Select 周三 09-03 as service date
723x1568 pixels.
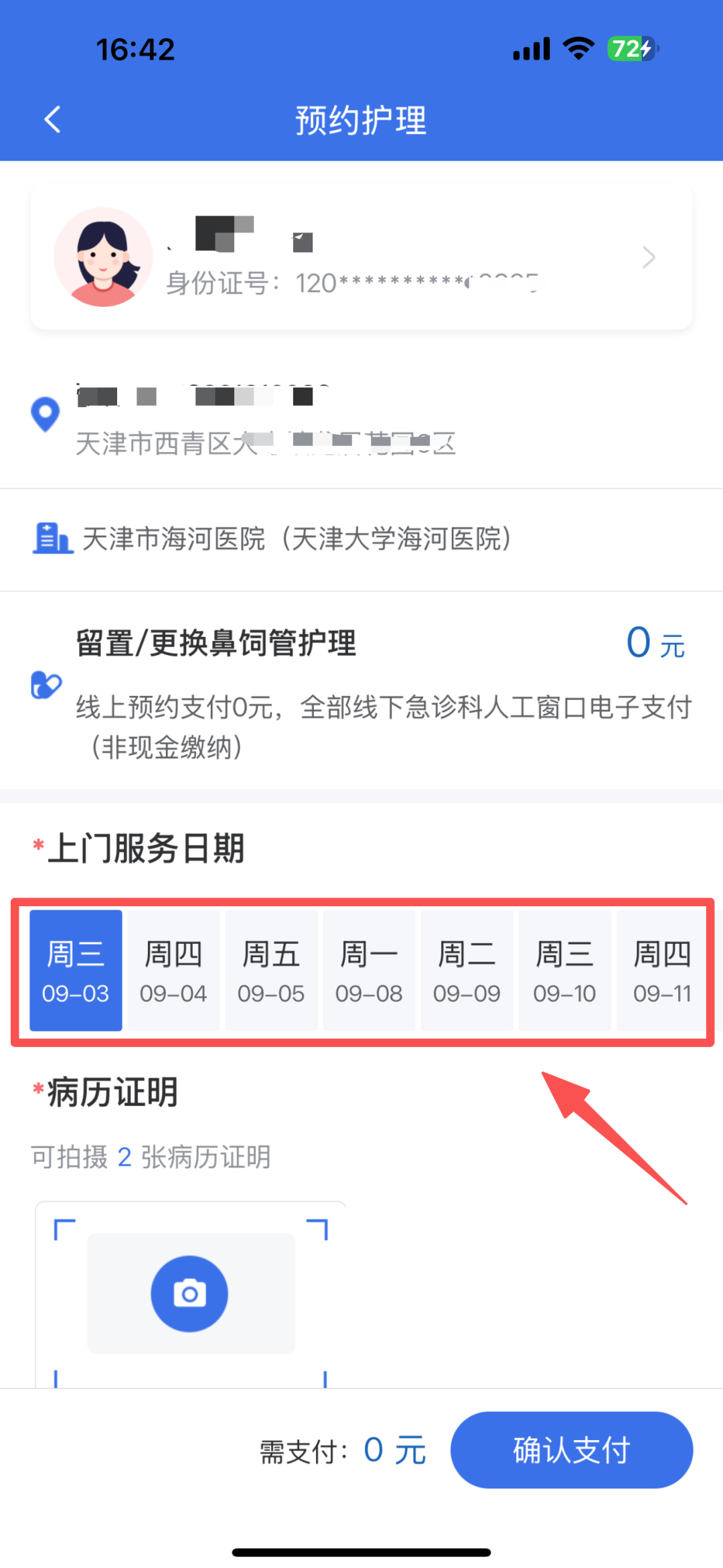pyautogui.click(x=76, y=970)
